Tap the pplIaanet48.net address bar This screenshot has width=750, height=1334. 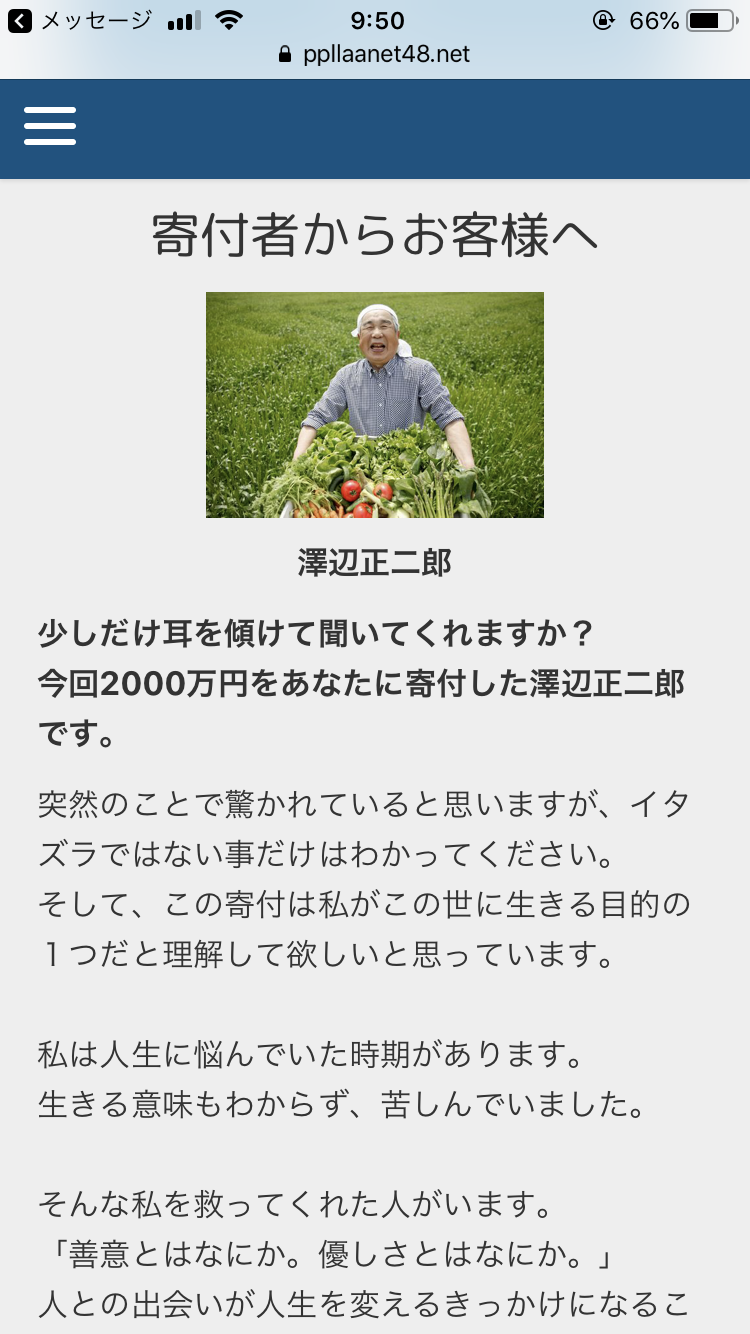(x=375, y=54)
